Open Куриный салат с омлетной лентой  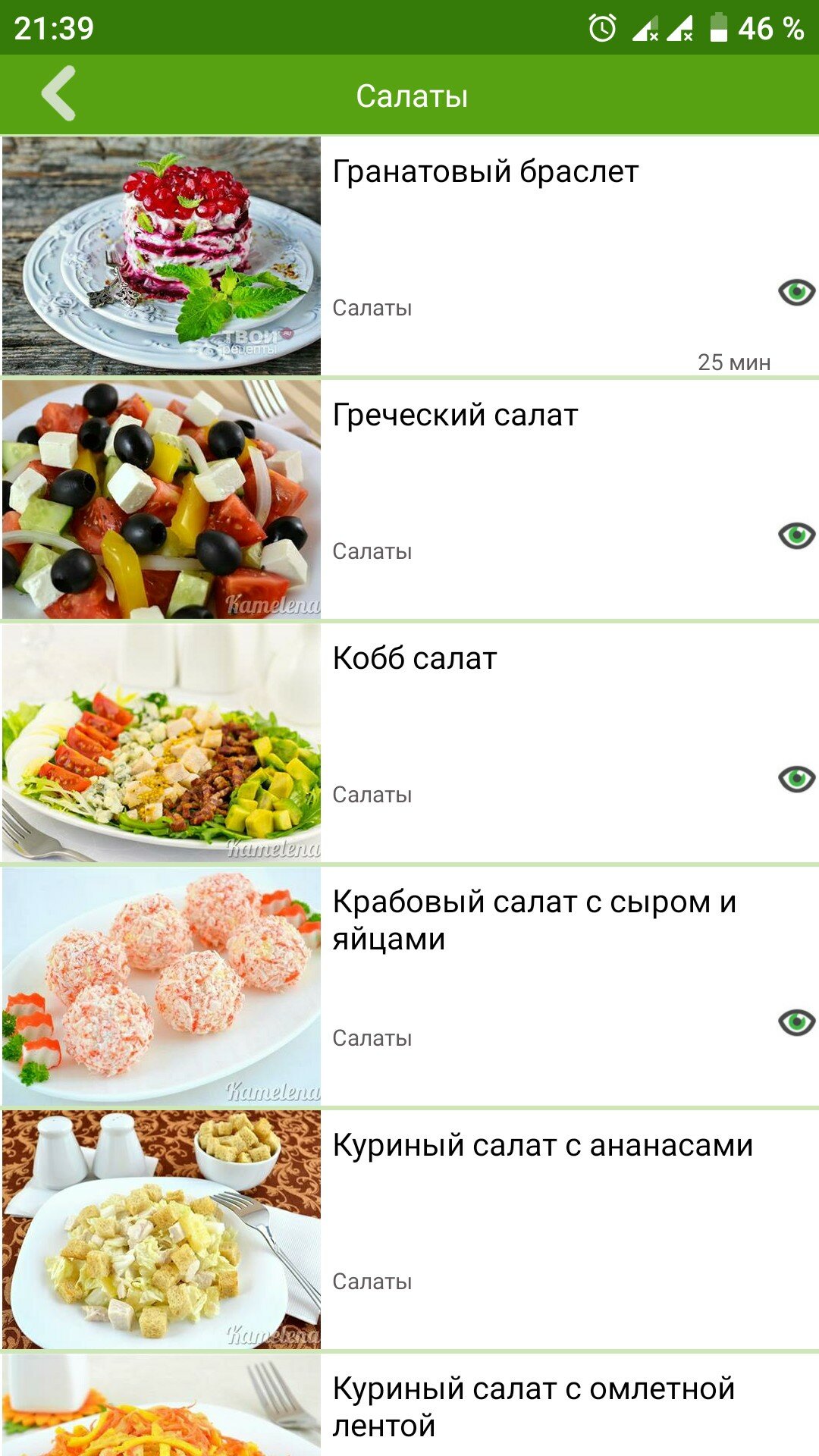pyautogui.click(x=409, y=1404)
